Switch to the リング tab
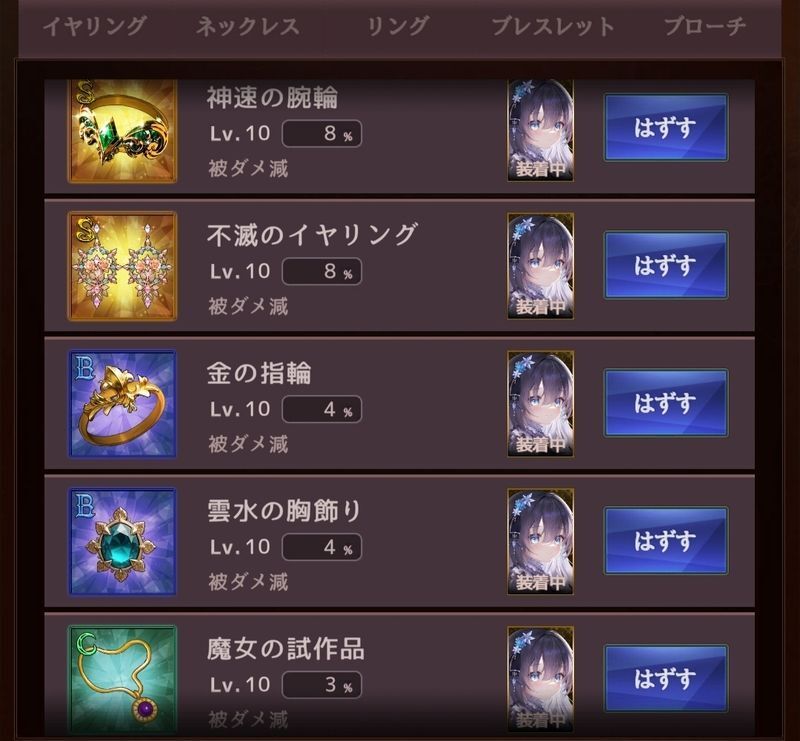Screen dimensions: 800x741 pos(398,27)
